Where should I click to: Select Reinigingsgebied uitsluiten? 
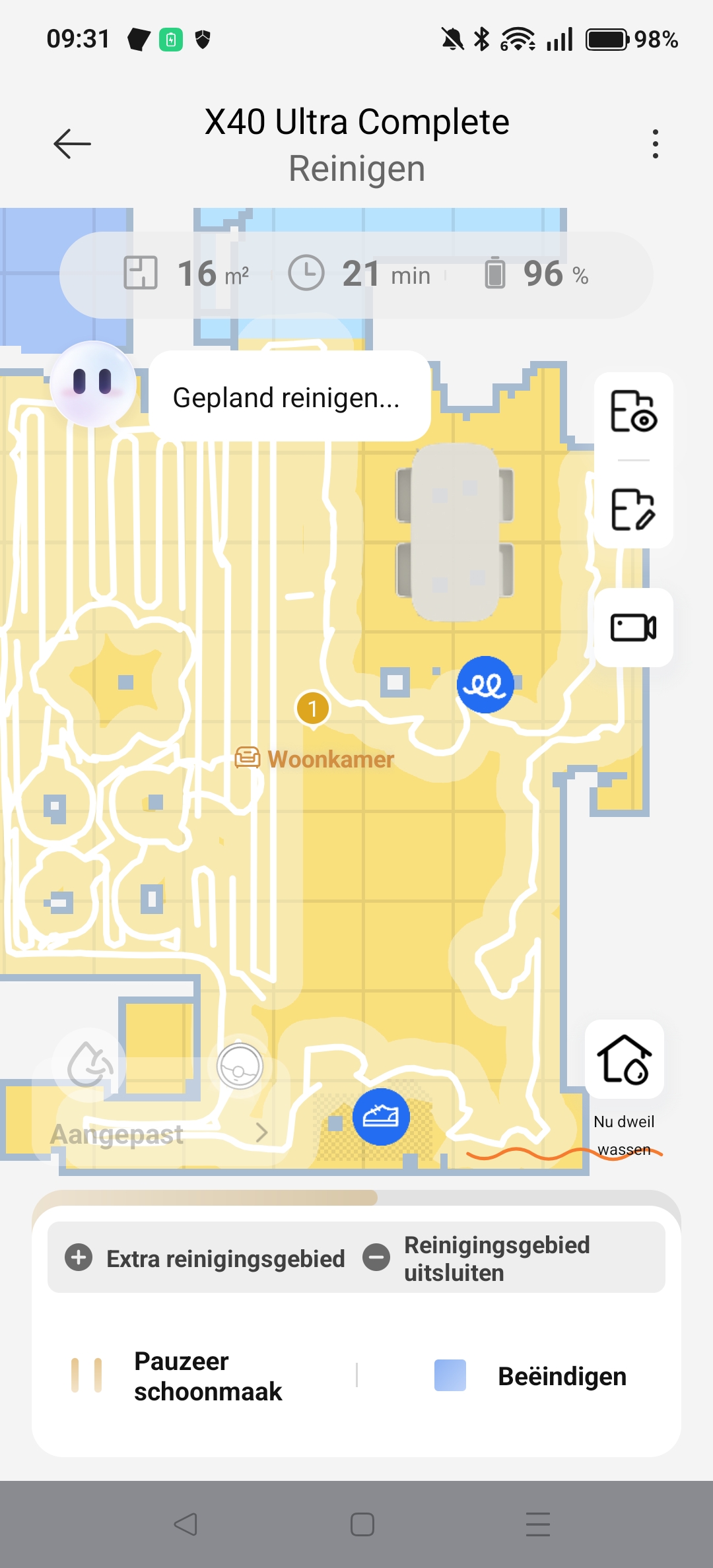pos(477,1258)
